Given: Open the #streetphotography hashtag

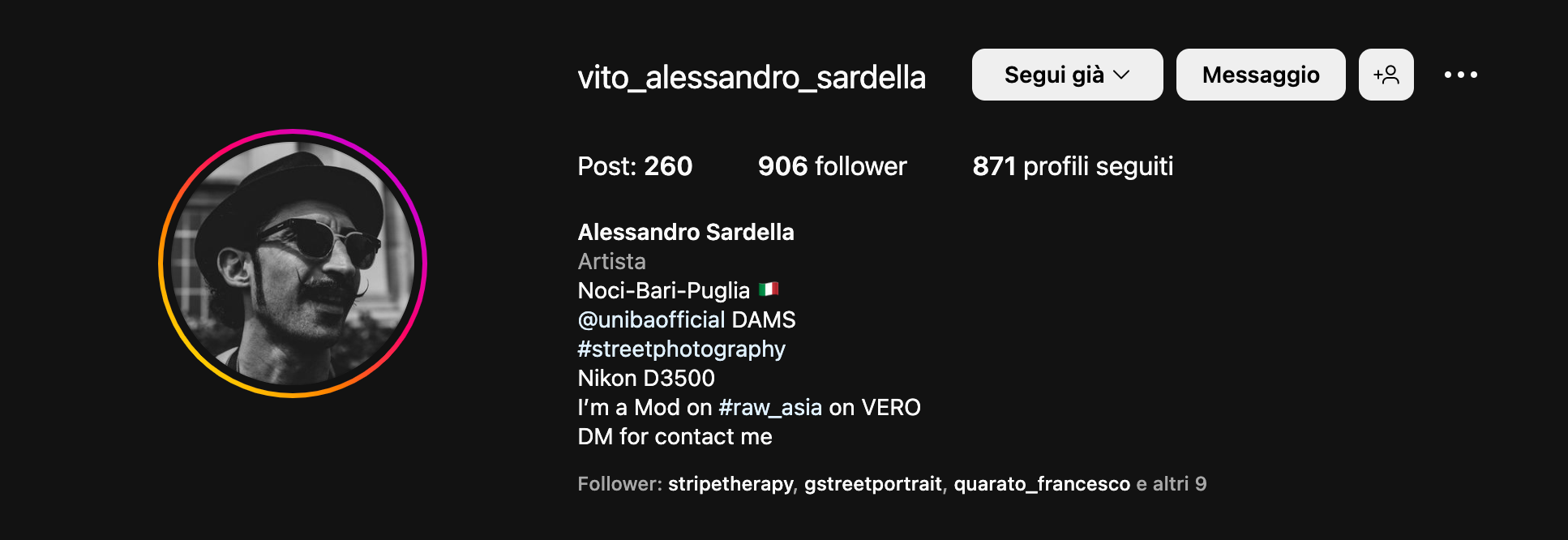Looking at the screenshot, I should pyautogui.click(x=681, y=349).
